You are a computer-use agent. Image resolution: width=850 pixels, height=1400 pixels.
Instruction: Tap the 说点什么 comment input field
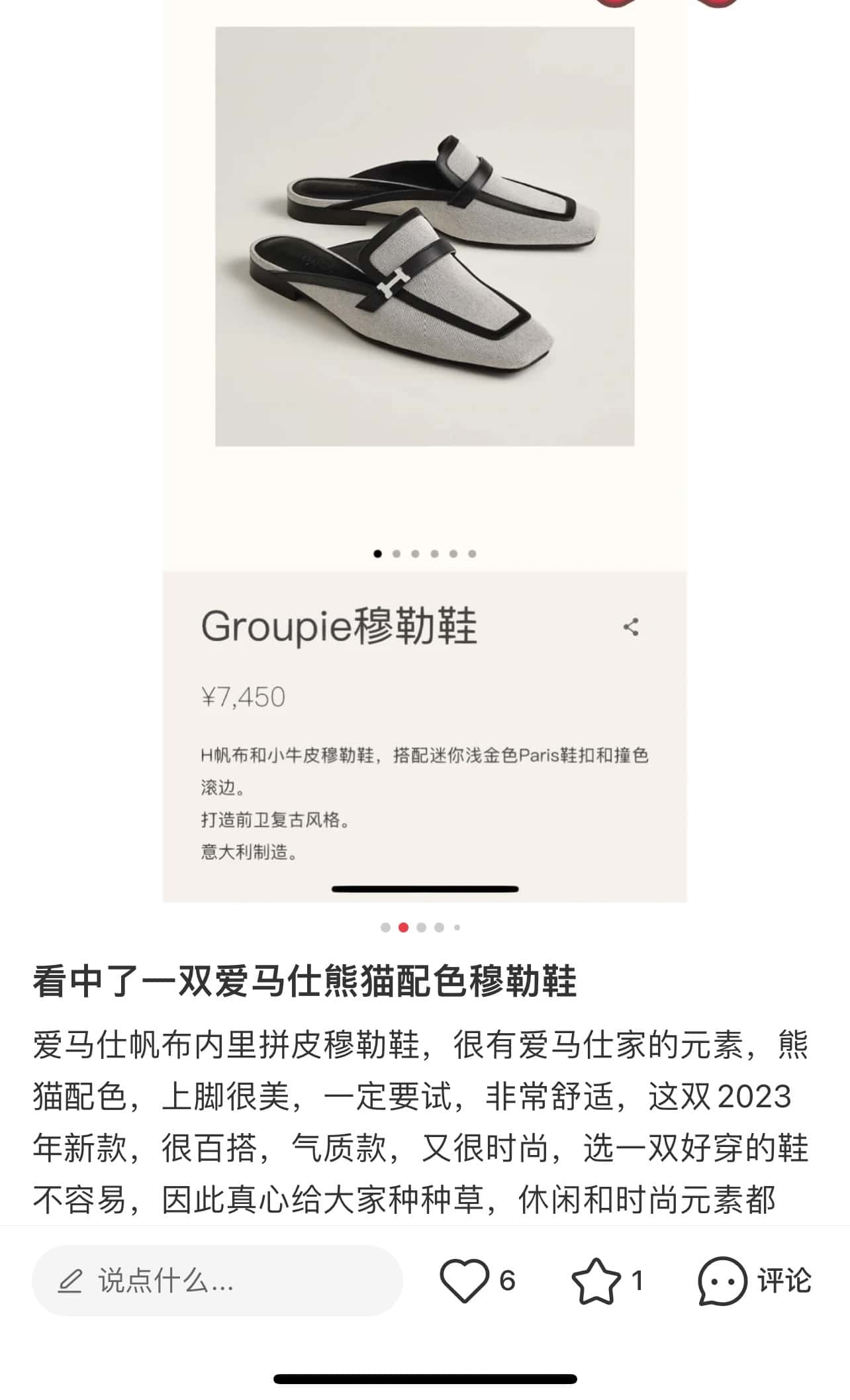click(217, 1281)
